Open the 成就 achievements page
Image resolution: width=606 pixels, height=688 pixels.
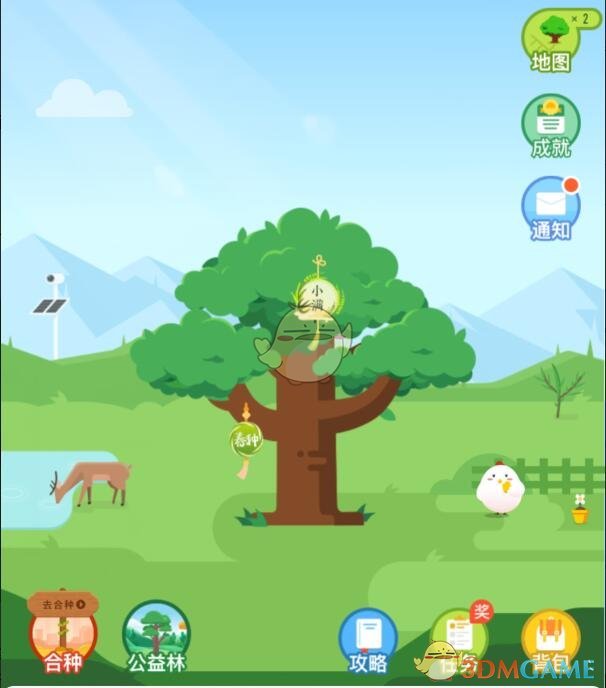[x=551, y=125]
